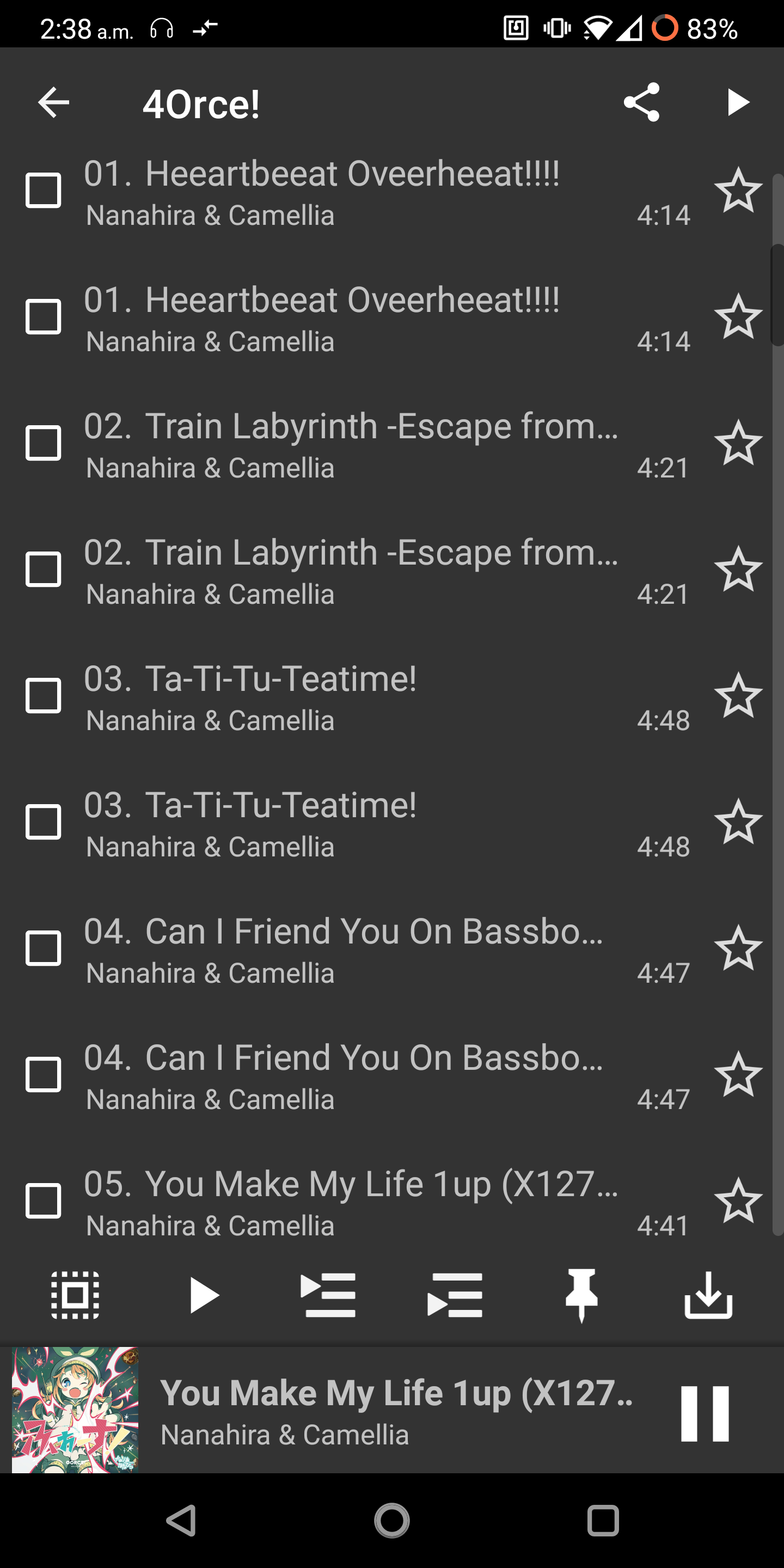This screenshot has width=784, height=1568.
Task: Choose play next in the action toolbar
Action: (x=329, y=1295)
